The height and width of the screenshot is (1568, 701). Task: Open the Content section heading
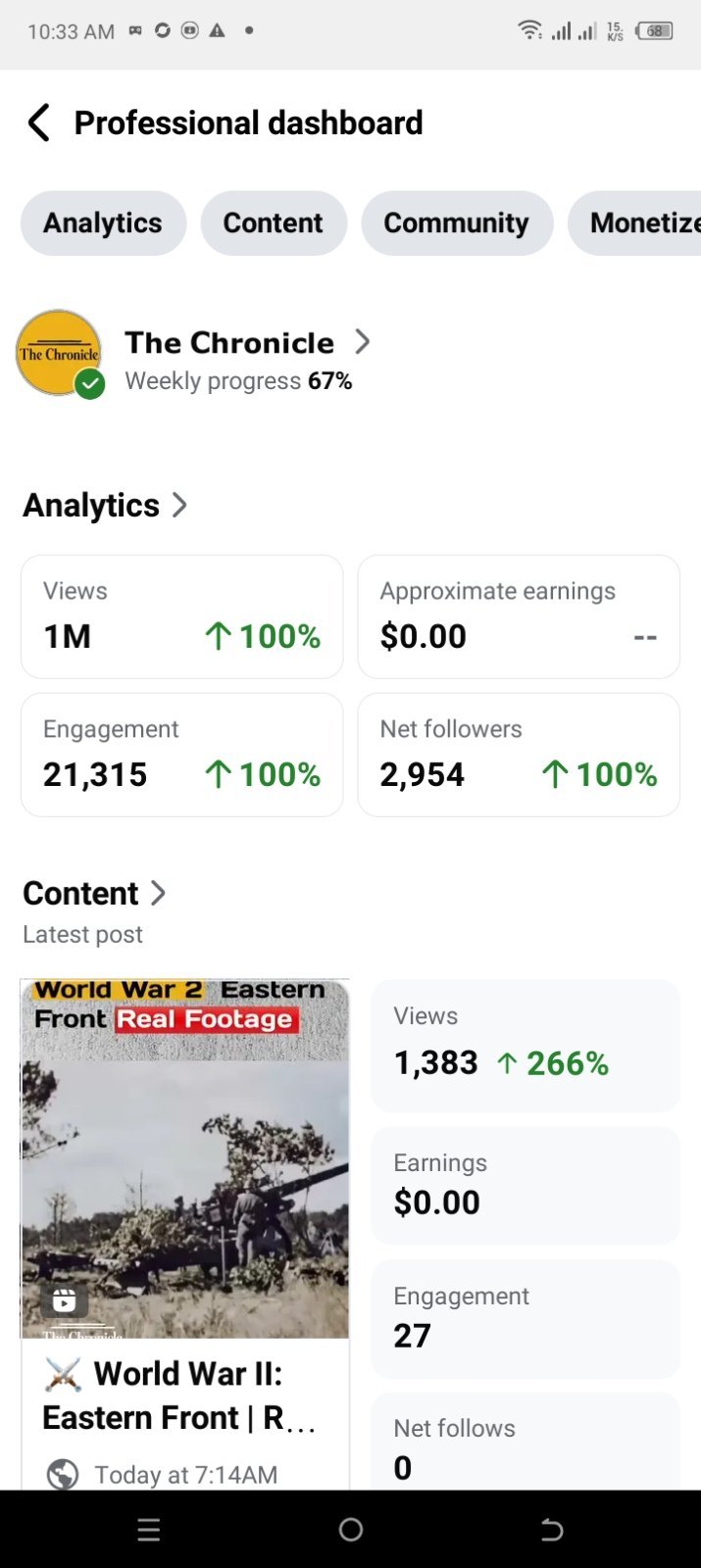(x=94, y=894)
